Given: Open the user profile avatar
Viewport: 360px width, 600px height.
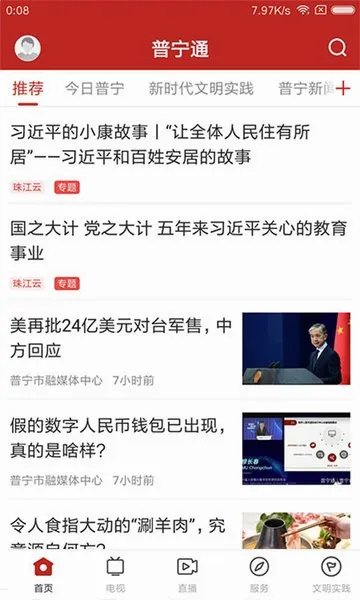Looking at the screenshot, I should coord(28,48).
